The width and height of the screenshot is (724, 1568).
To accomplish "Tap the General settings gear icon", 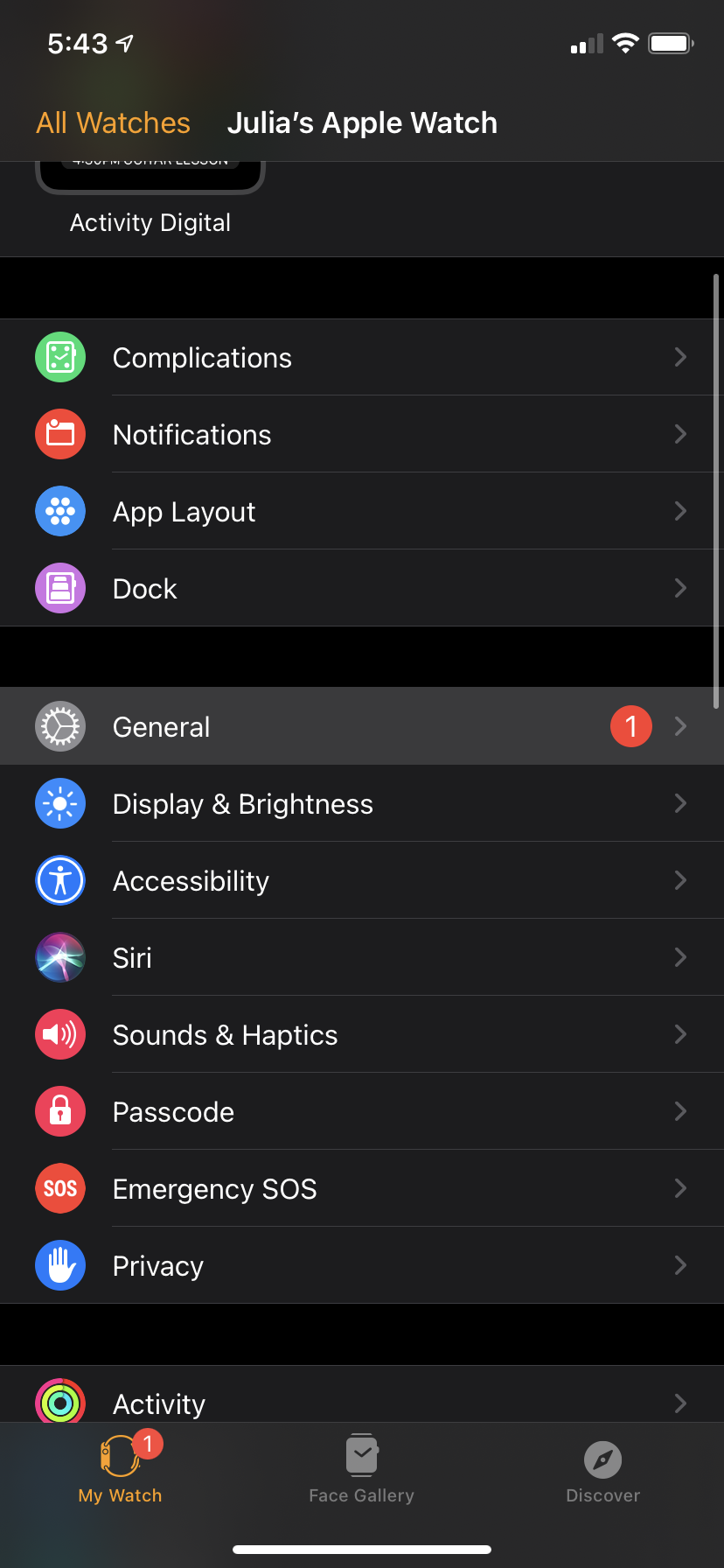I will [x=59, y=726].
